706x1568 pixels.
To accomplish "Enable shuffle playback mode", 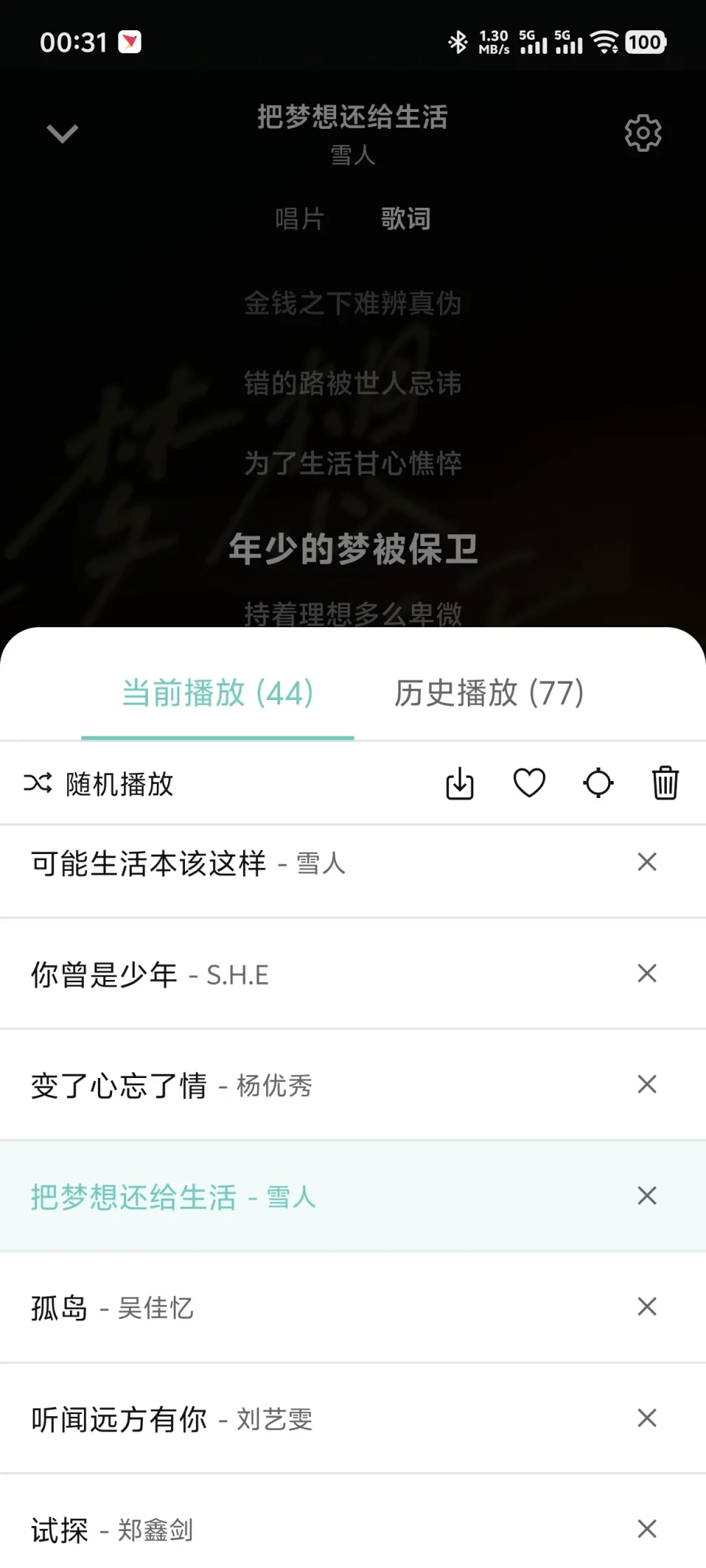I will [x=98, y=784].
